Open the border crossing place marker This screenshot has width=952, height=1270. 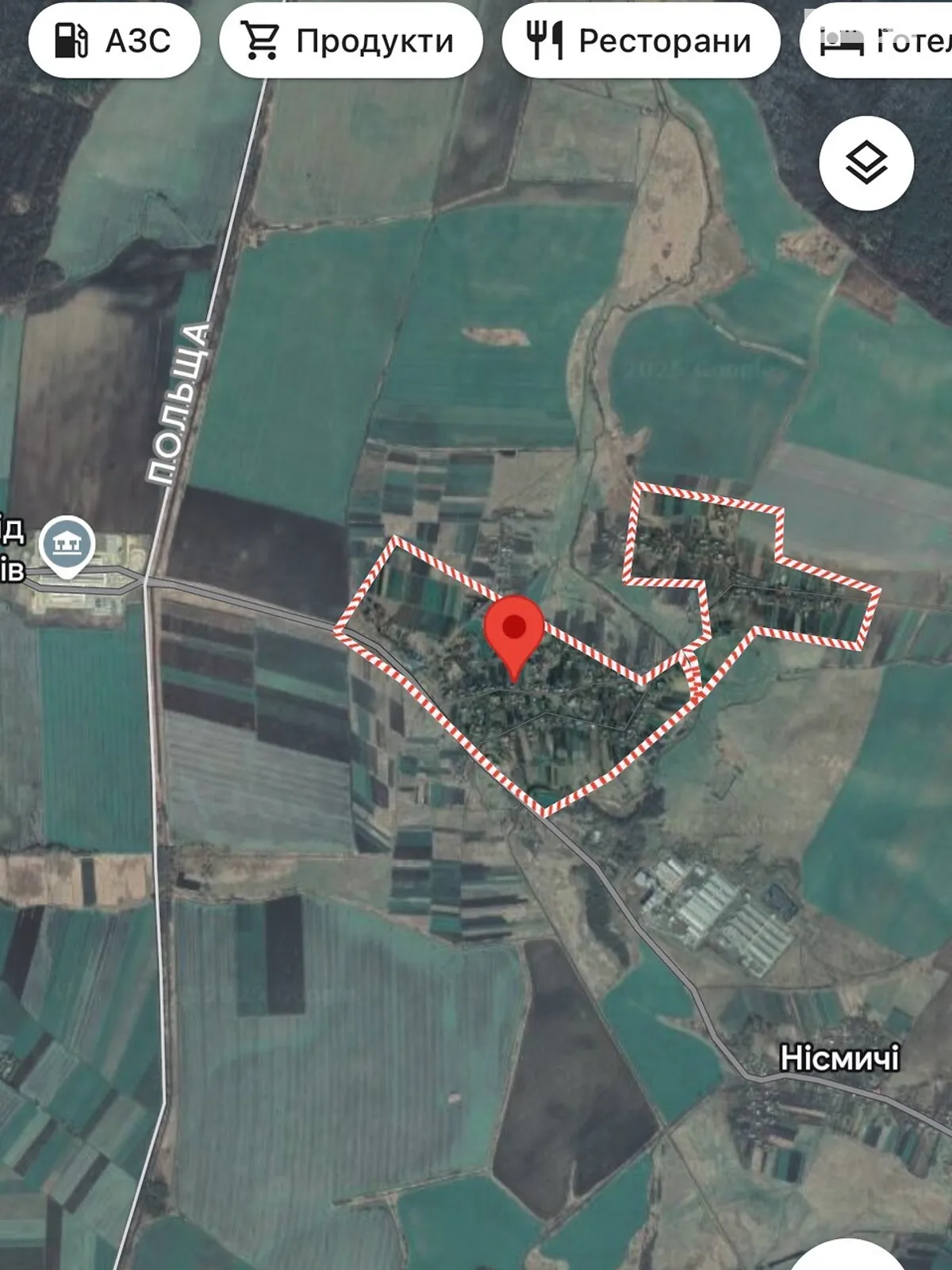pyautogui.click(x=68, y=545)
